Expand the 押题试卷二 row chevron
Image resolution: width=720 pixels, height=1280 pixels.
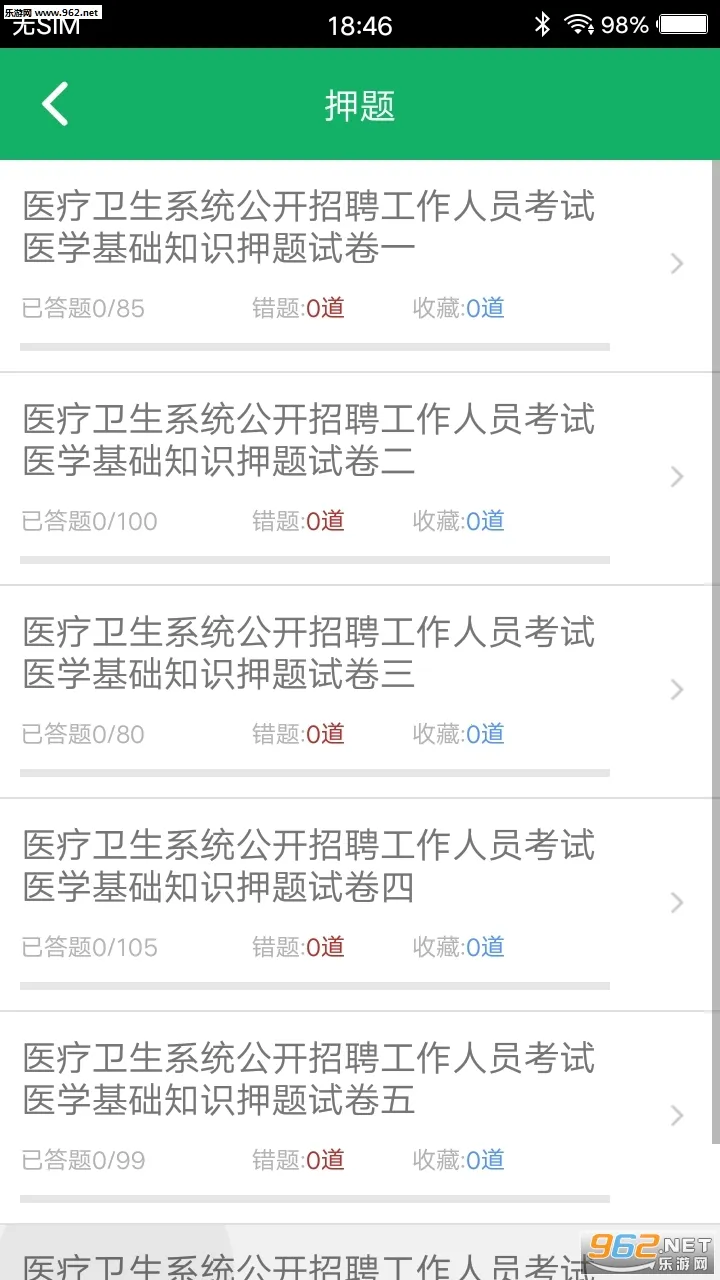pyautogui.click(x=676, y=477)
